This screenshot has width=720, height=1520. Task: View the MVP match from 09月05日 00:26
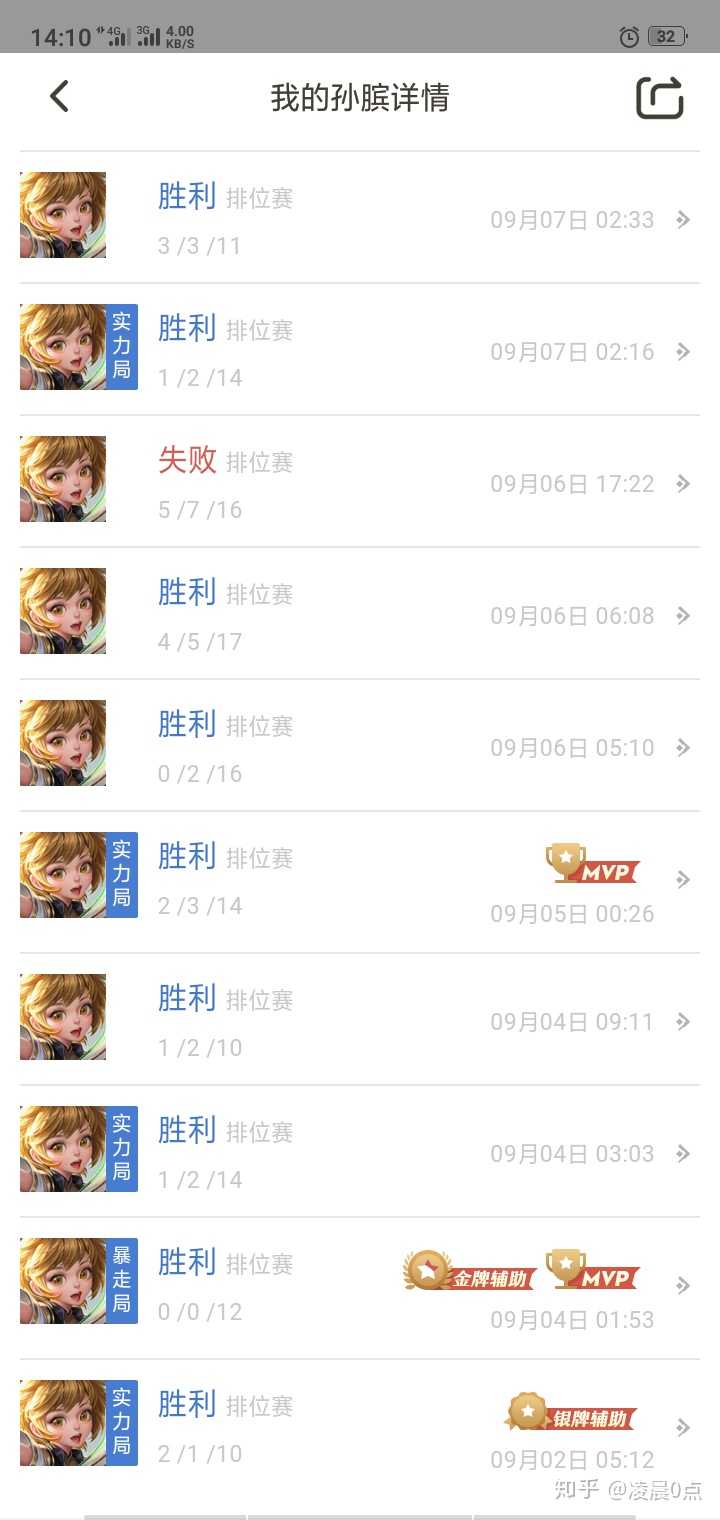360,880
